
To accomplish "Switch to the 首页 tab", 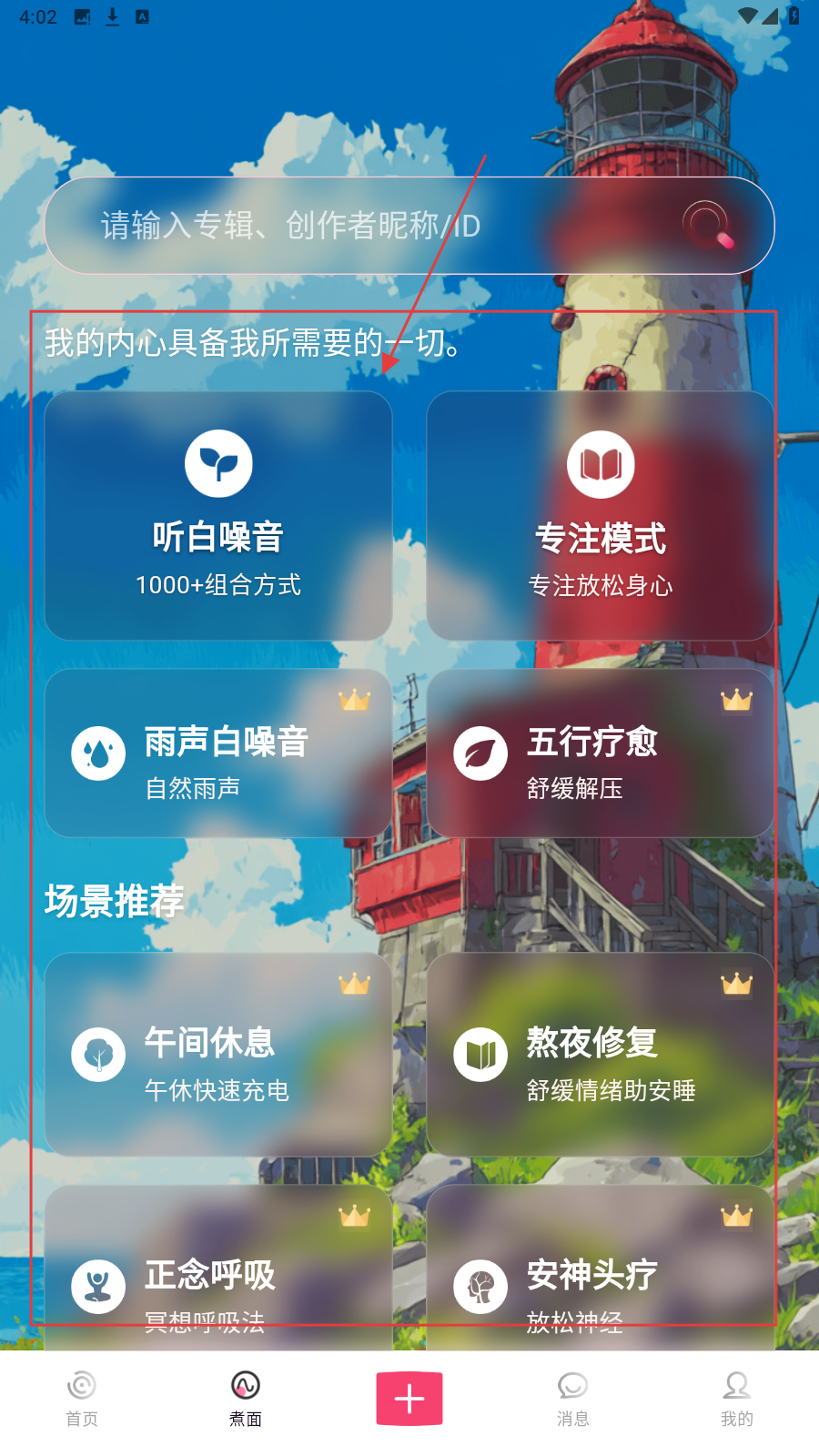I will 82,1399.
